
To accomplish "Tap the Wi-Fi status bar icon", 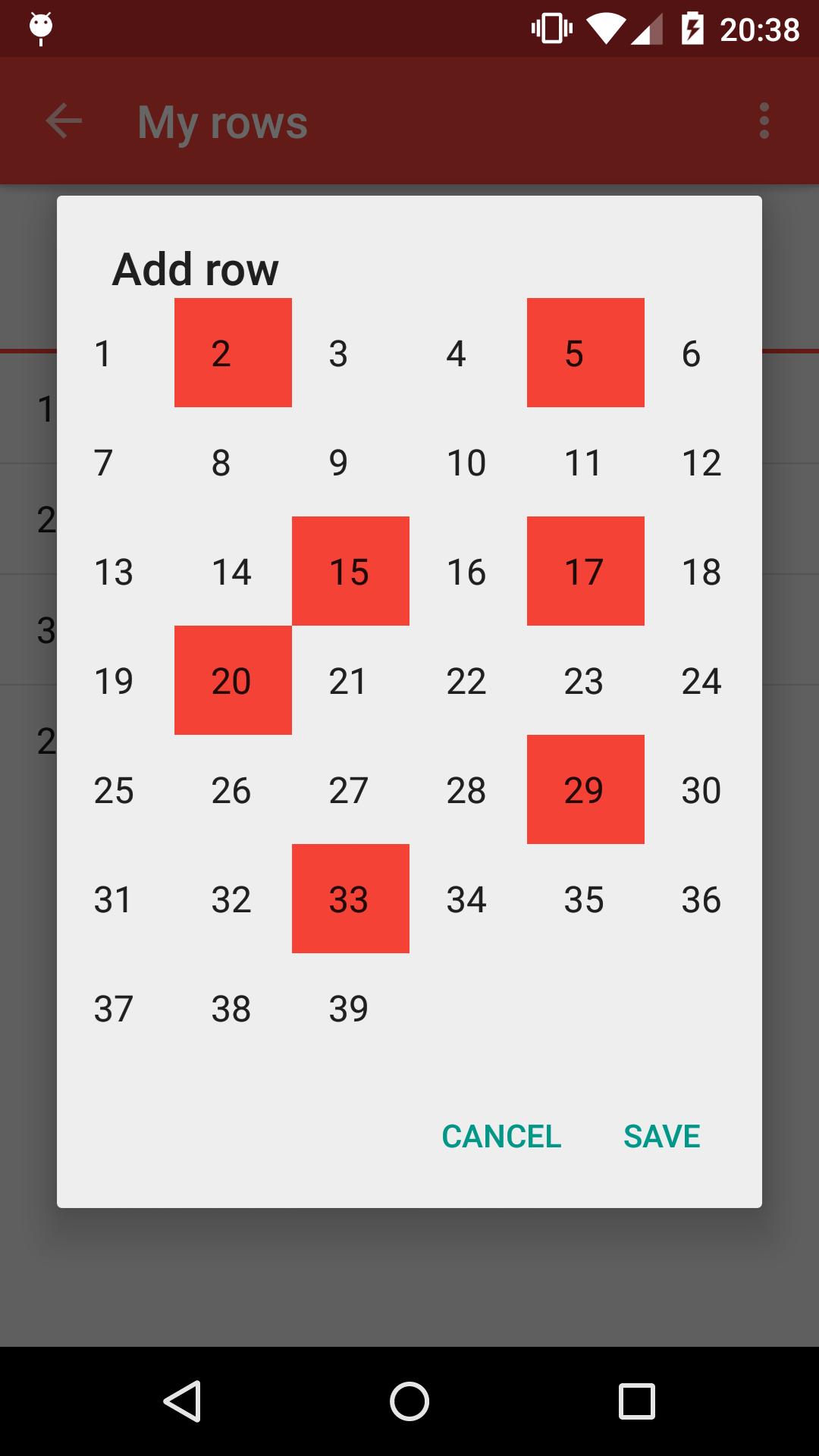I will click(x=607, y=27).
